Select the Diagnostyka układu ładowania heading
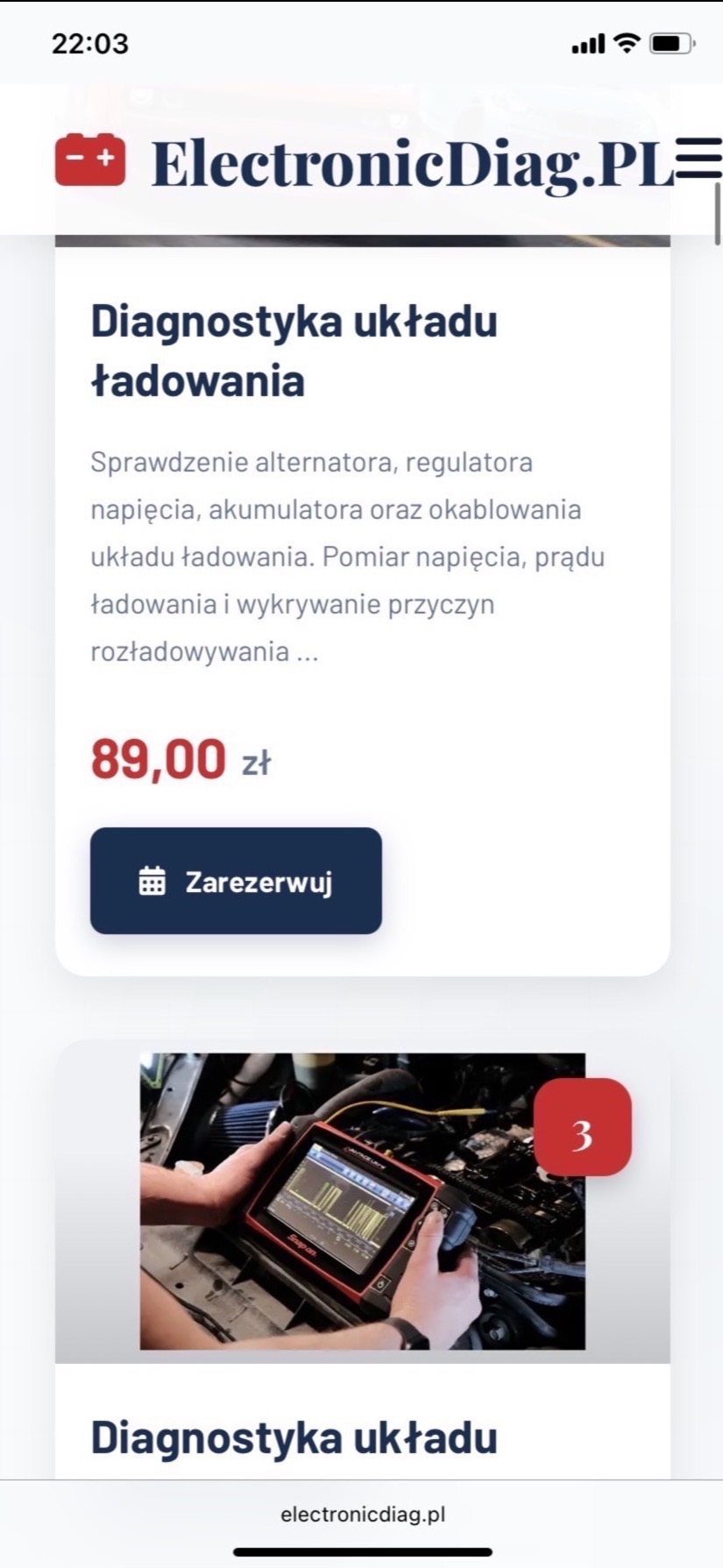 pyautogui.click(x=294, y=351)
